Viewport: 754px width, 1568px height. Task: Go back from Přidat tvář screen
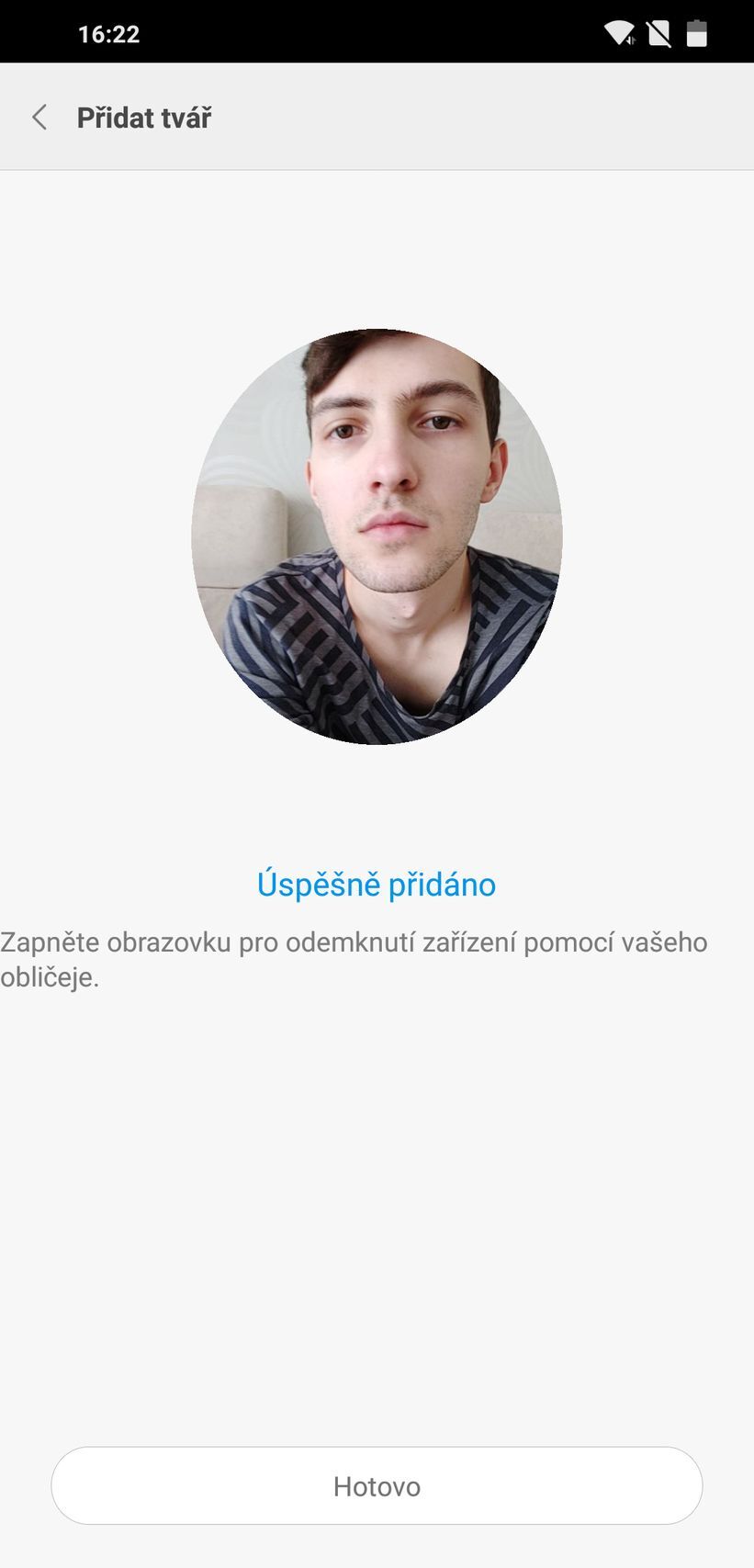(39, 118)
